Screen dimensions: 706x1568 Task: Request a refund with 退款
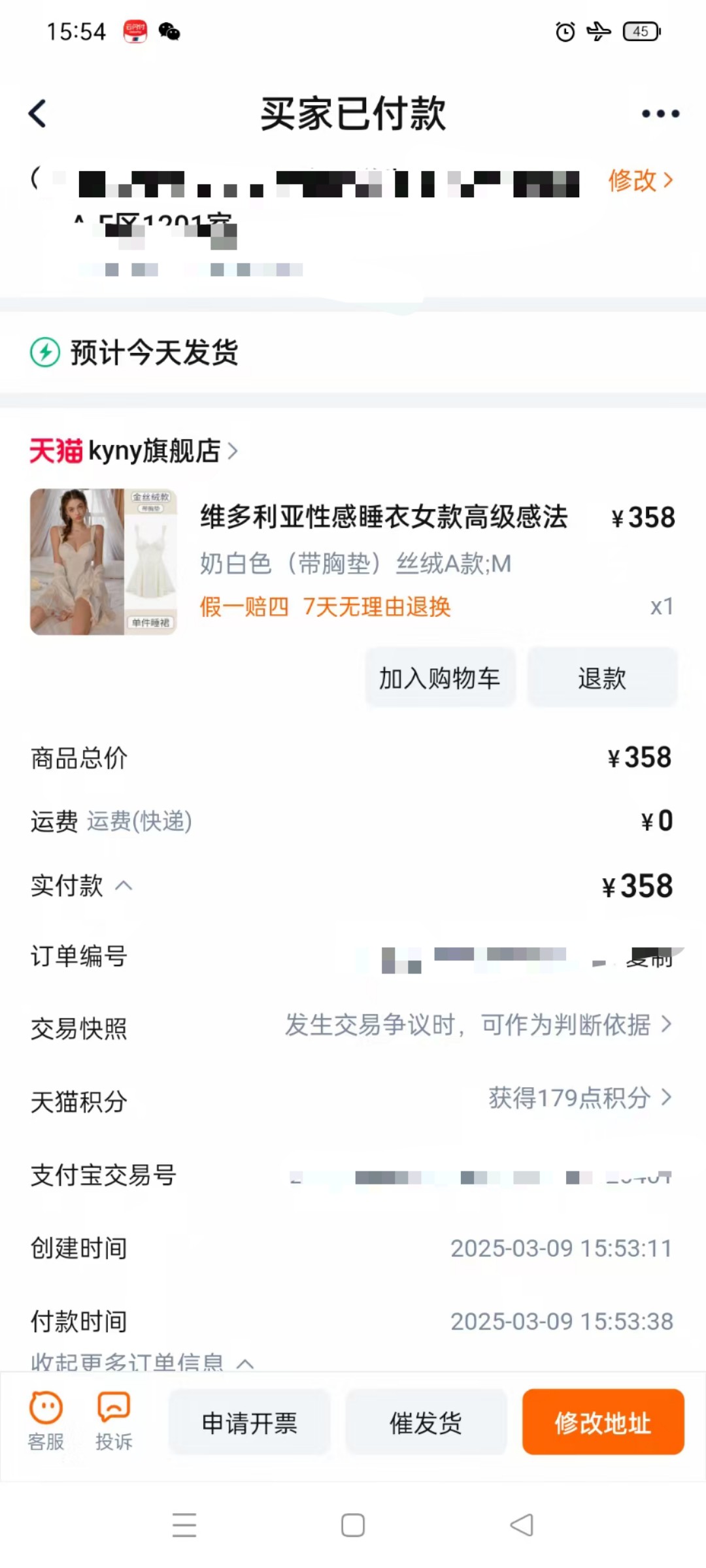pyautogui.click(x=602, y=678)
